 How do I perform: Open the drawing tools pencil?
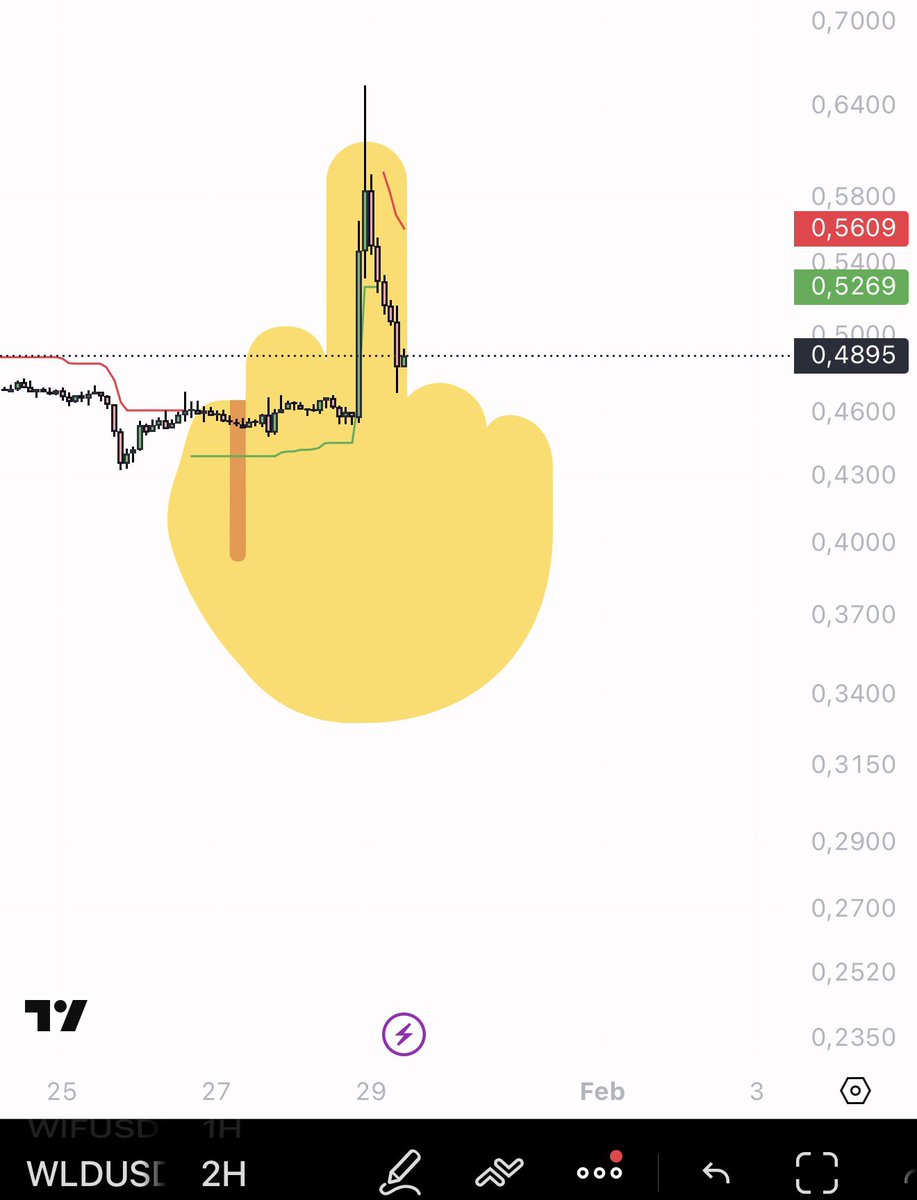click(x=402, y=1172)
